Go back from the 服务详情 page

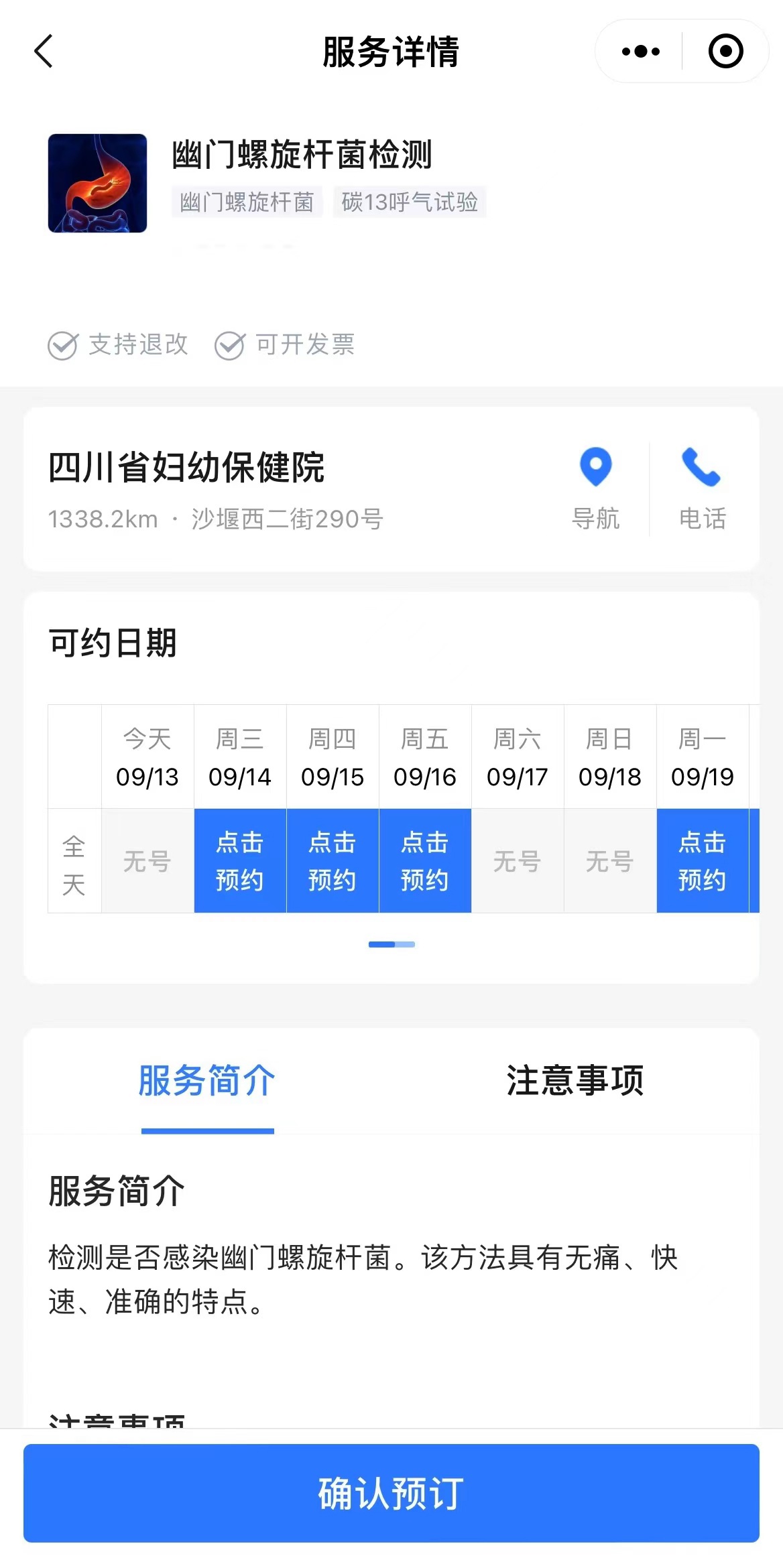click(x=44, y=52)
